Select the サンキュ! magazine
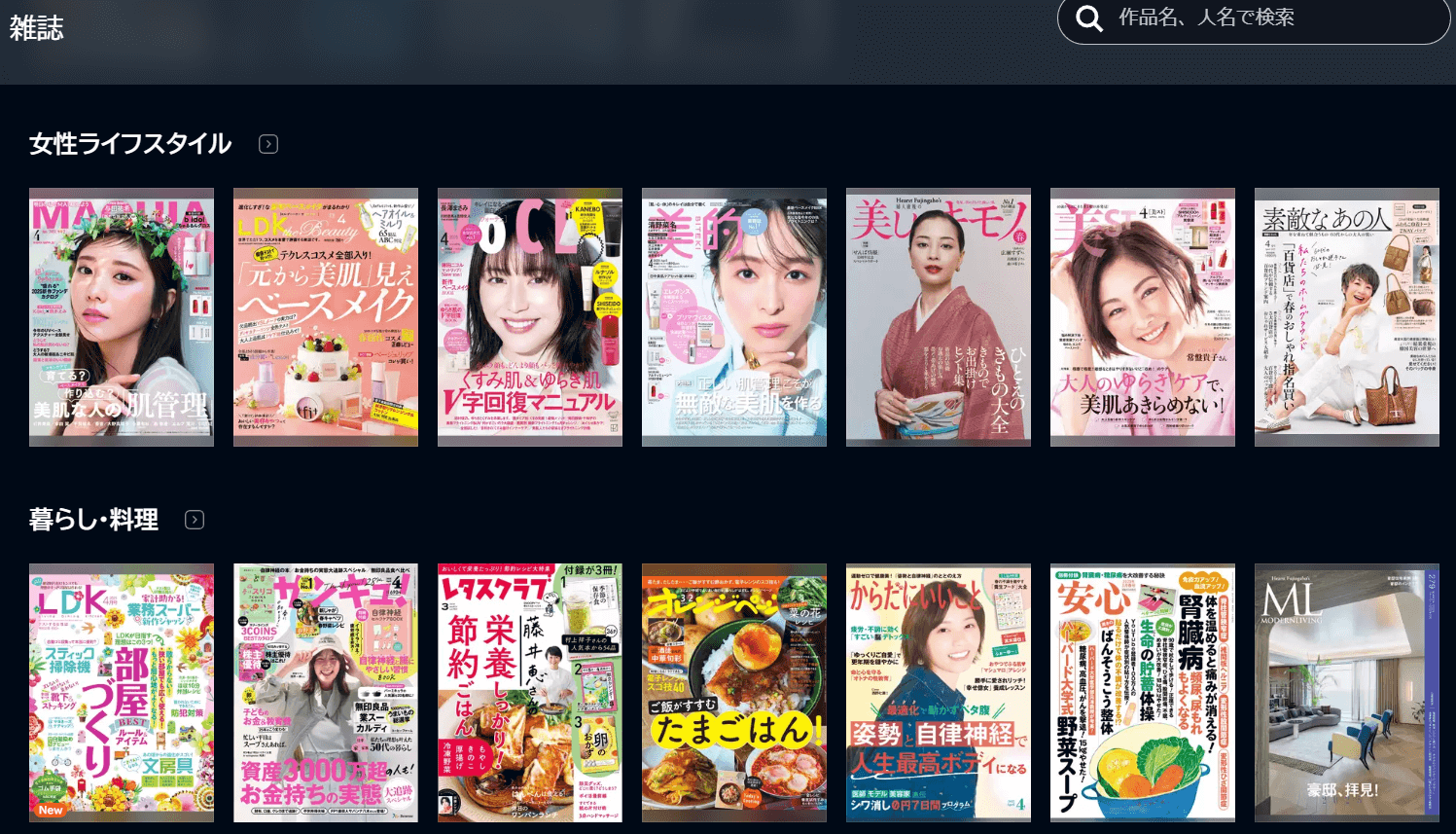Viewport: 1456px width, 834px height. pos(326,693)
